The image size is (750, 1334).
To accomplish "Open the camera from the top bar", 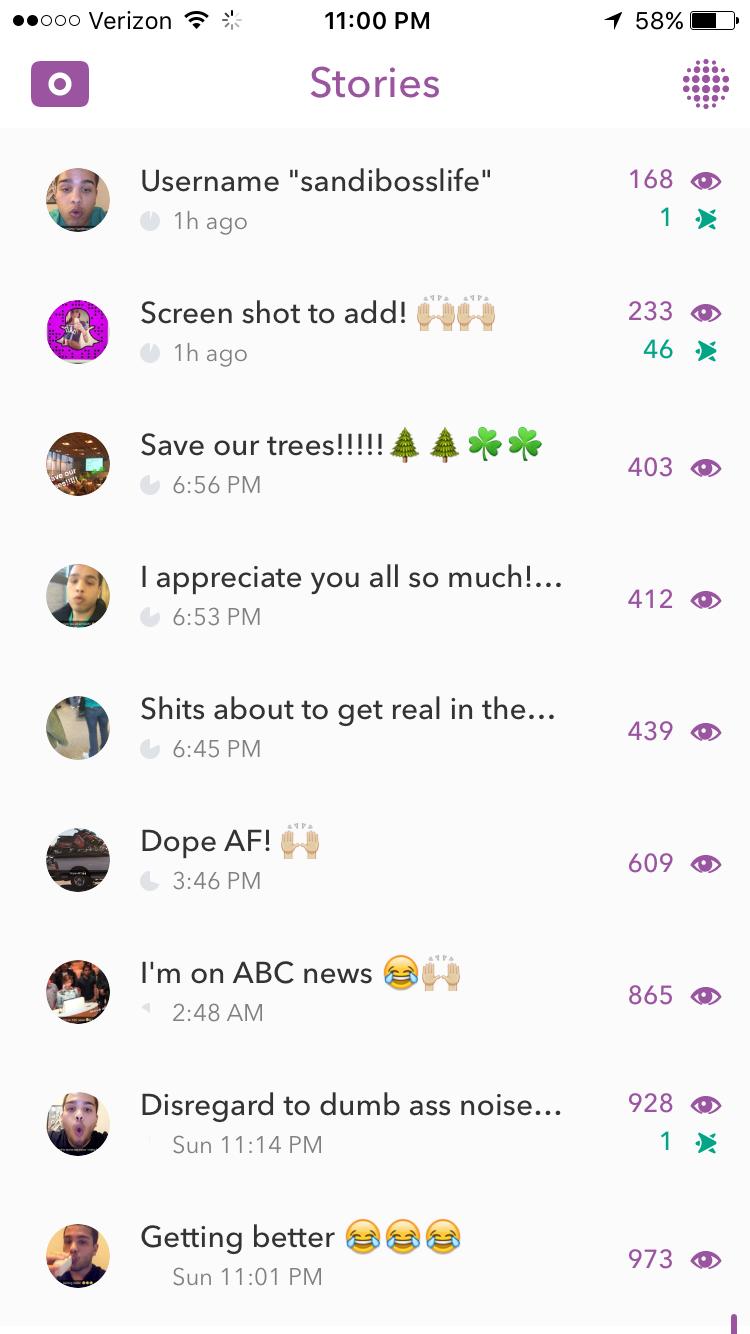I will 60,84.
